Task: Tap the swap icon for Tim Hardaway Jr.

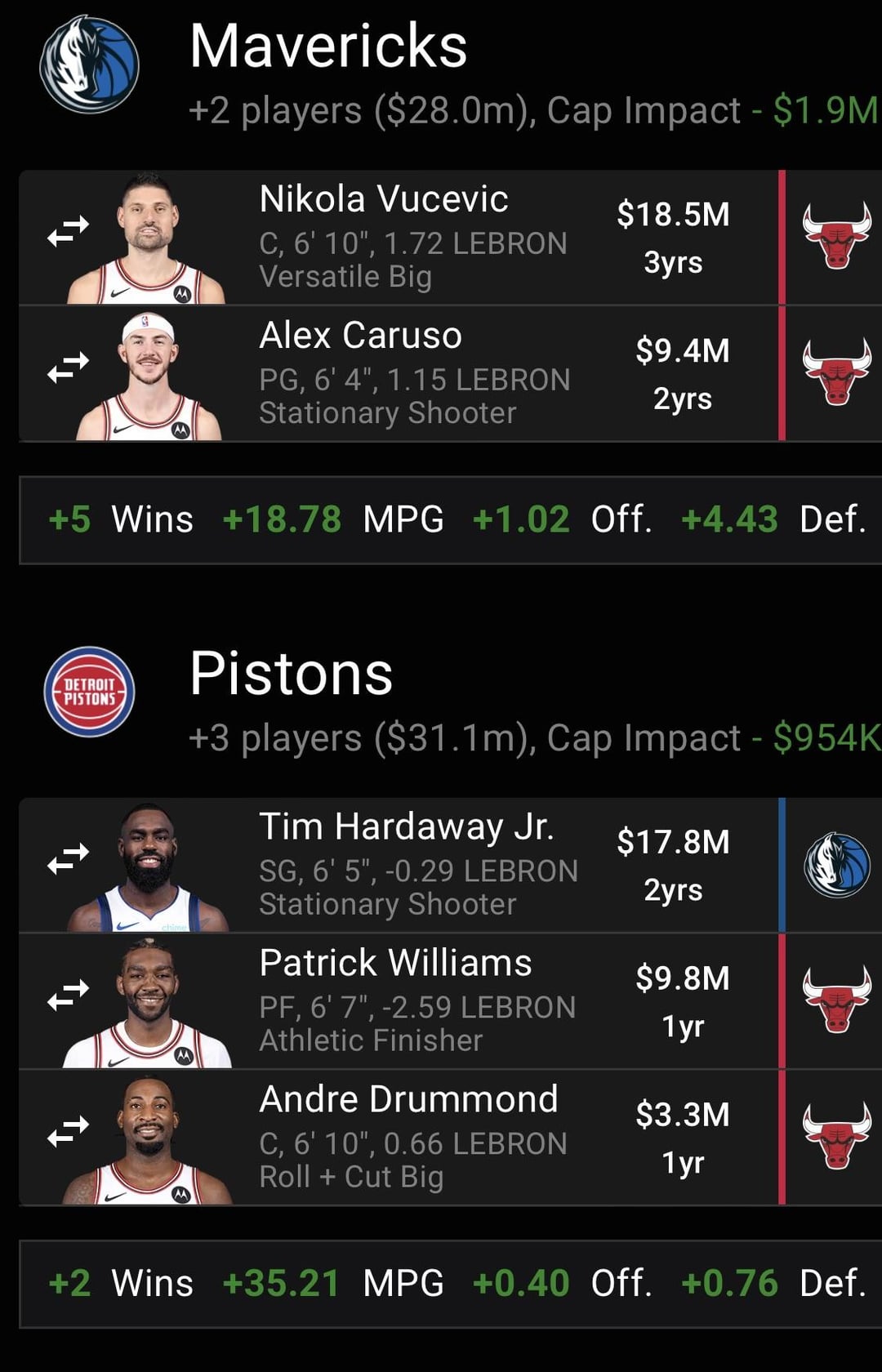Action: [x=68, y=859]
